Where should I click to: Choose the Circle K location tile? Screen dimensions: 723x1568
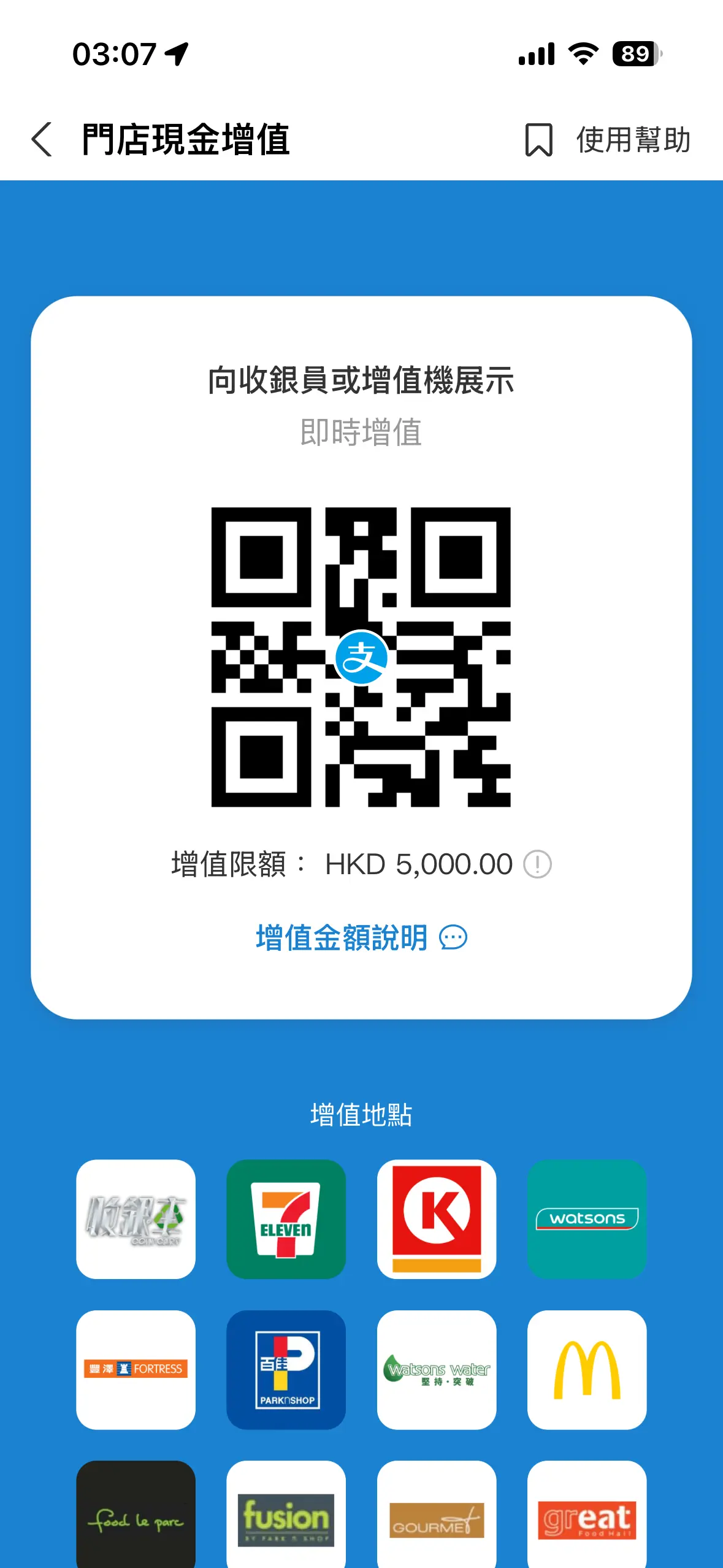click(x=437, y=1219)
